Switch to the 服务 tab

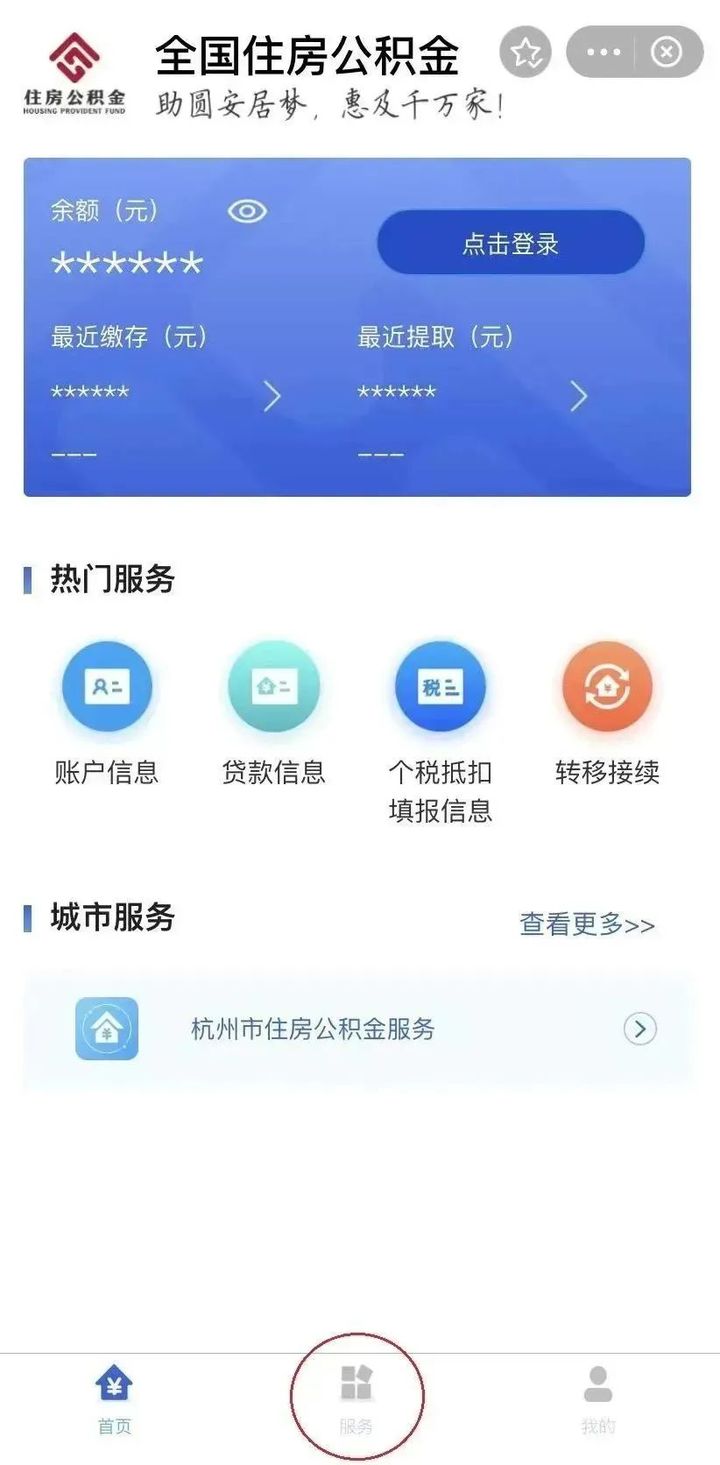(357, 1400)
